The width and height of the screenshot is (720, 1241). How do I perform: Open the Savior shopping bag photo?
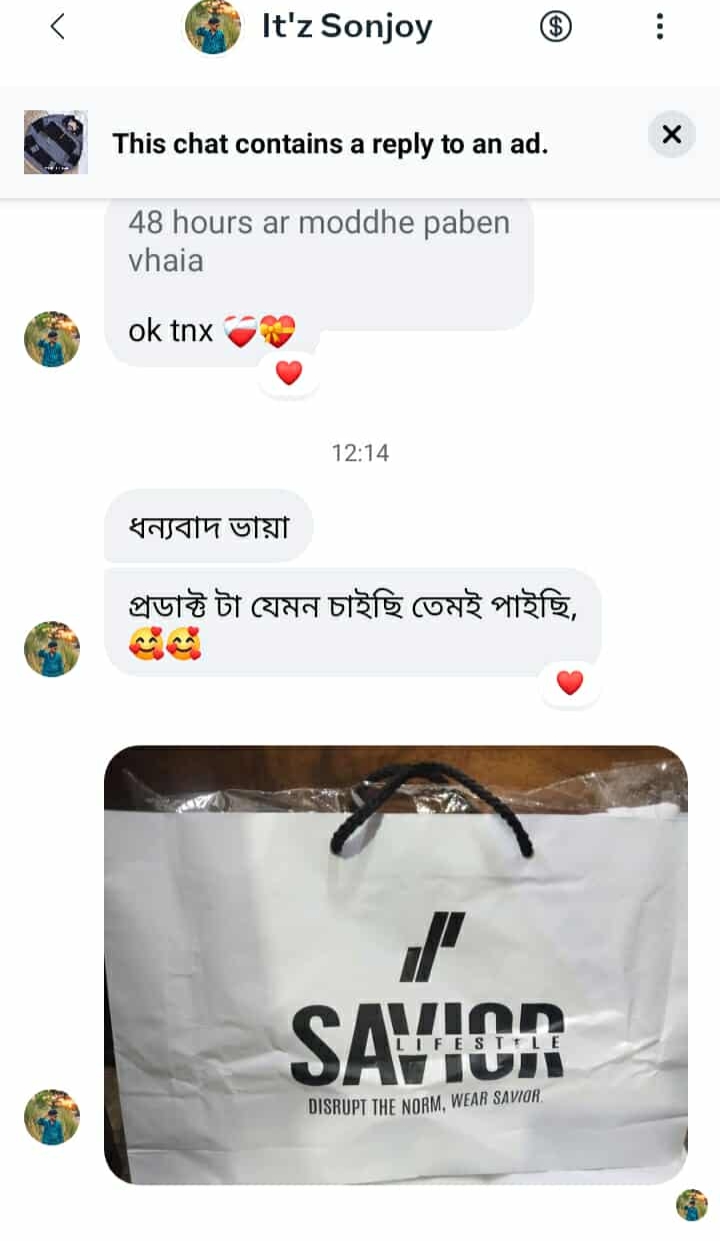click(395, 965)
